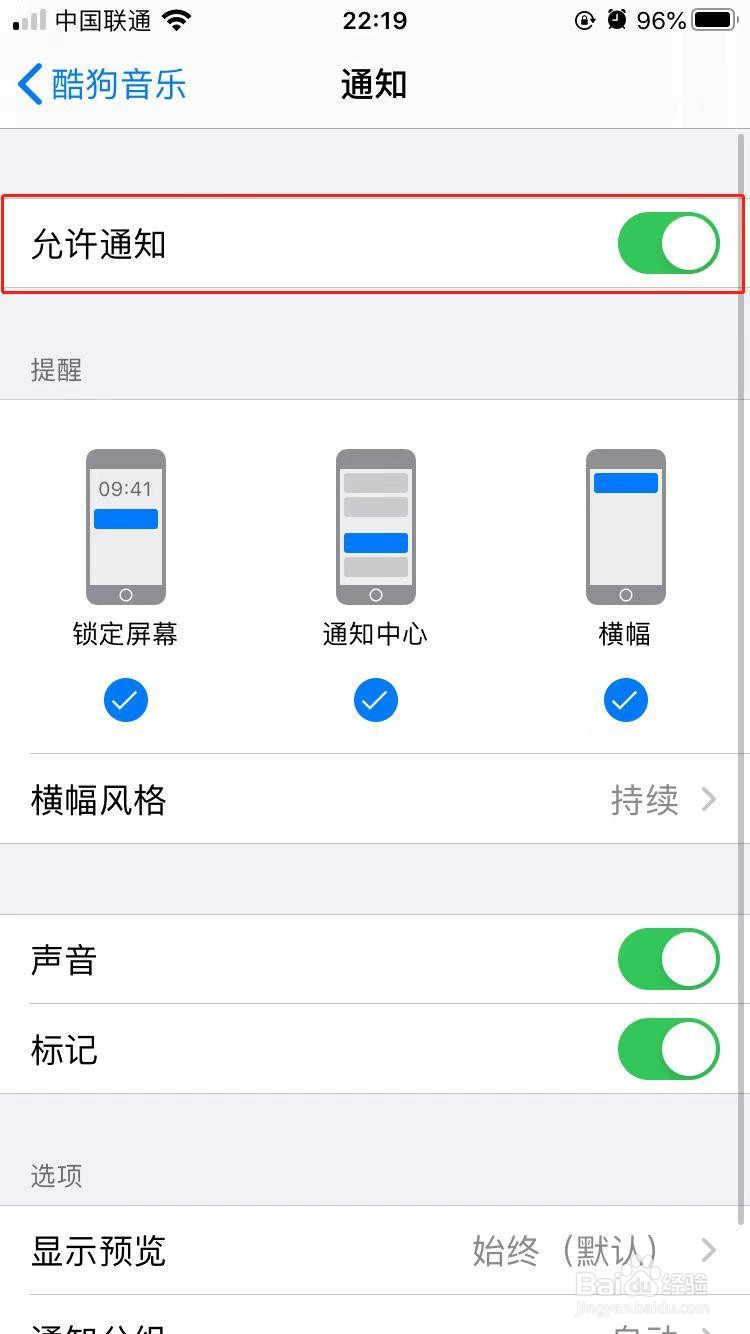Tap the 通知 title at the top
The image size is (750, 1334).
pyautogui.click(x=373, y=85)
